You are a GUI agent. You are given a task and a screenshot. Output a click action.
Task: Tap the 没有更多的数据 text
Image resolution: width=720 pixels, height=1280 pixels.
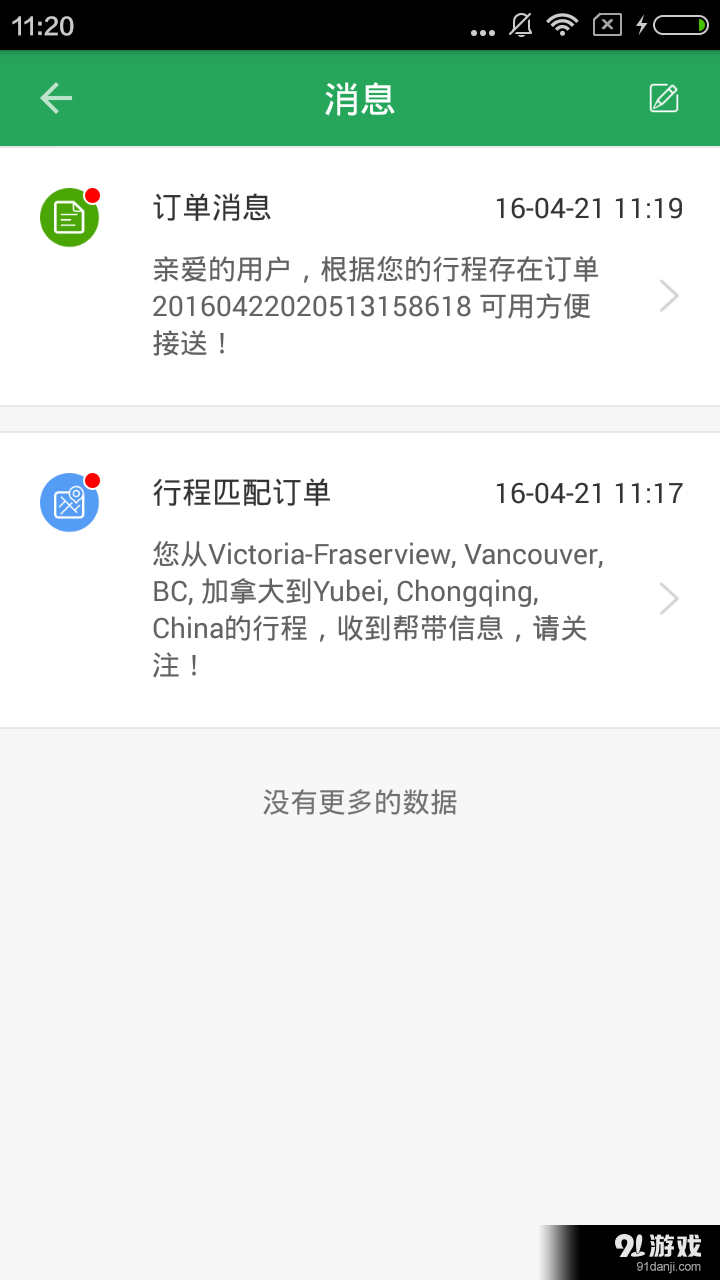pyautogui.click(x=360, y=803)
